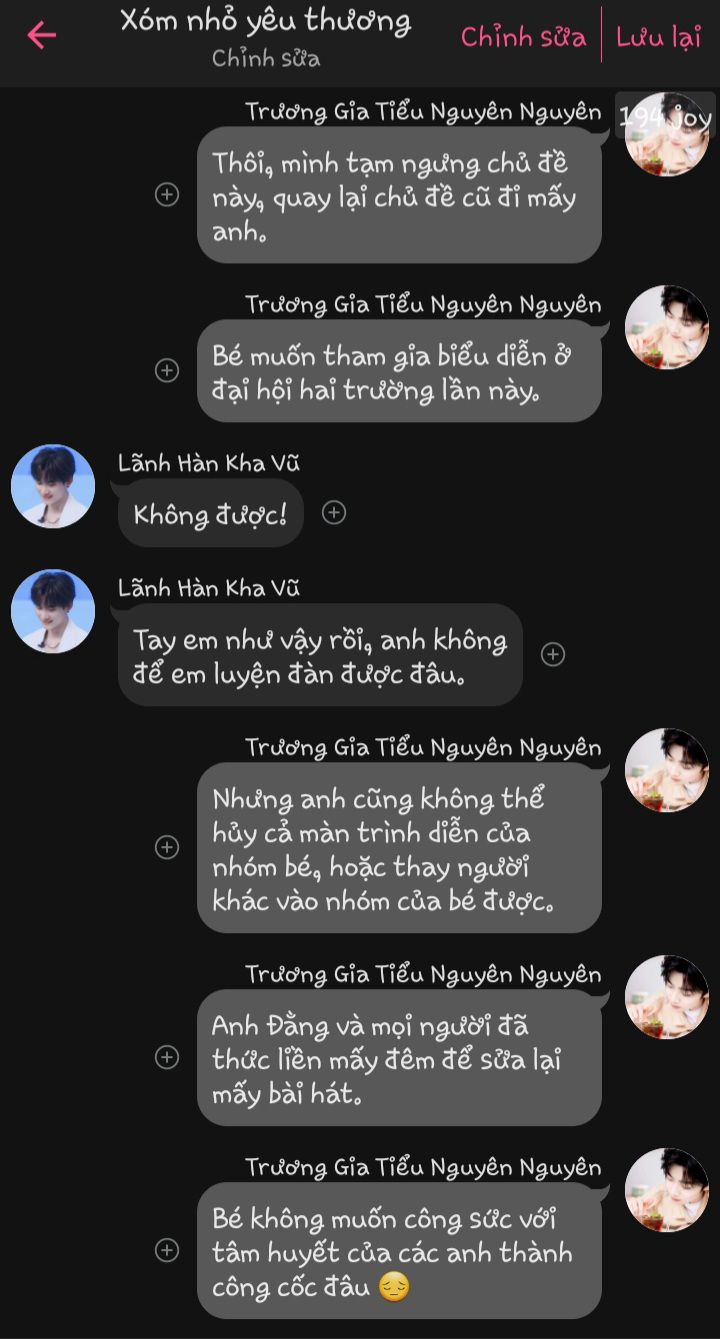Screen dimensions: 720x1339
Task: Save with the Lưu lại button
Action: point(658,37)
